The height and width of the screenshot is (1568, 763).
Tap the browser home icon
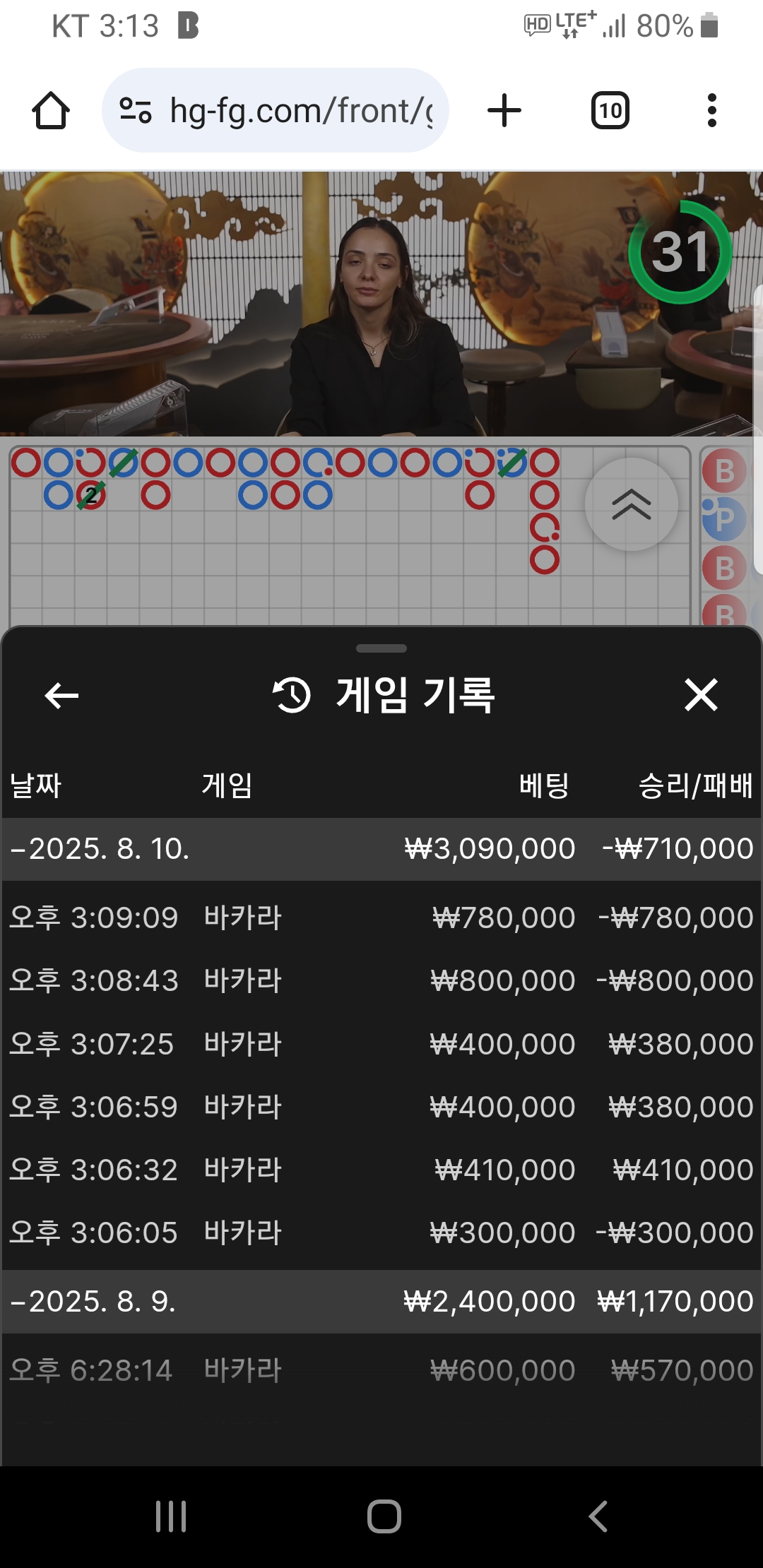51,111
